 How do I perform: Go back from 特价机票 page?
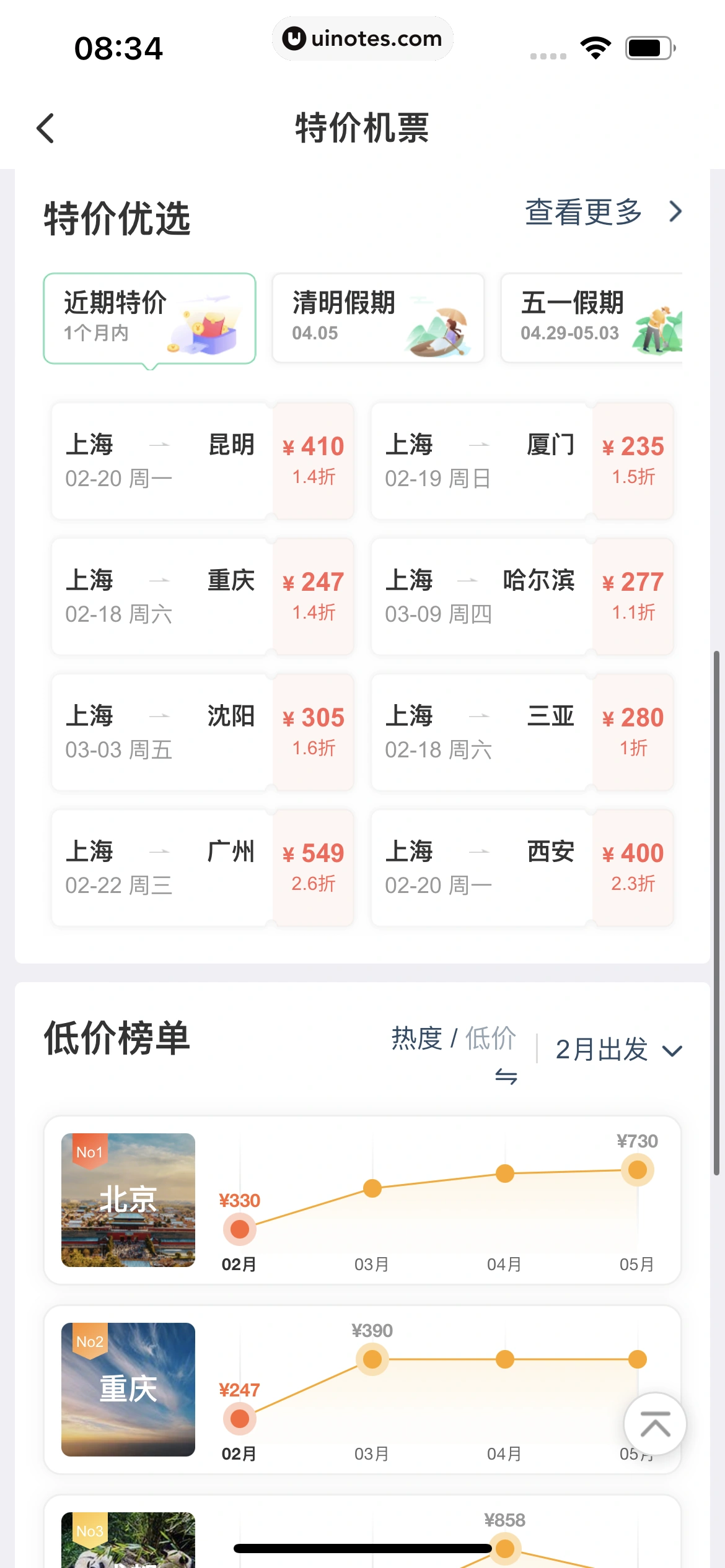[x=46, y=128]
